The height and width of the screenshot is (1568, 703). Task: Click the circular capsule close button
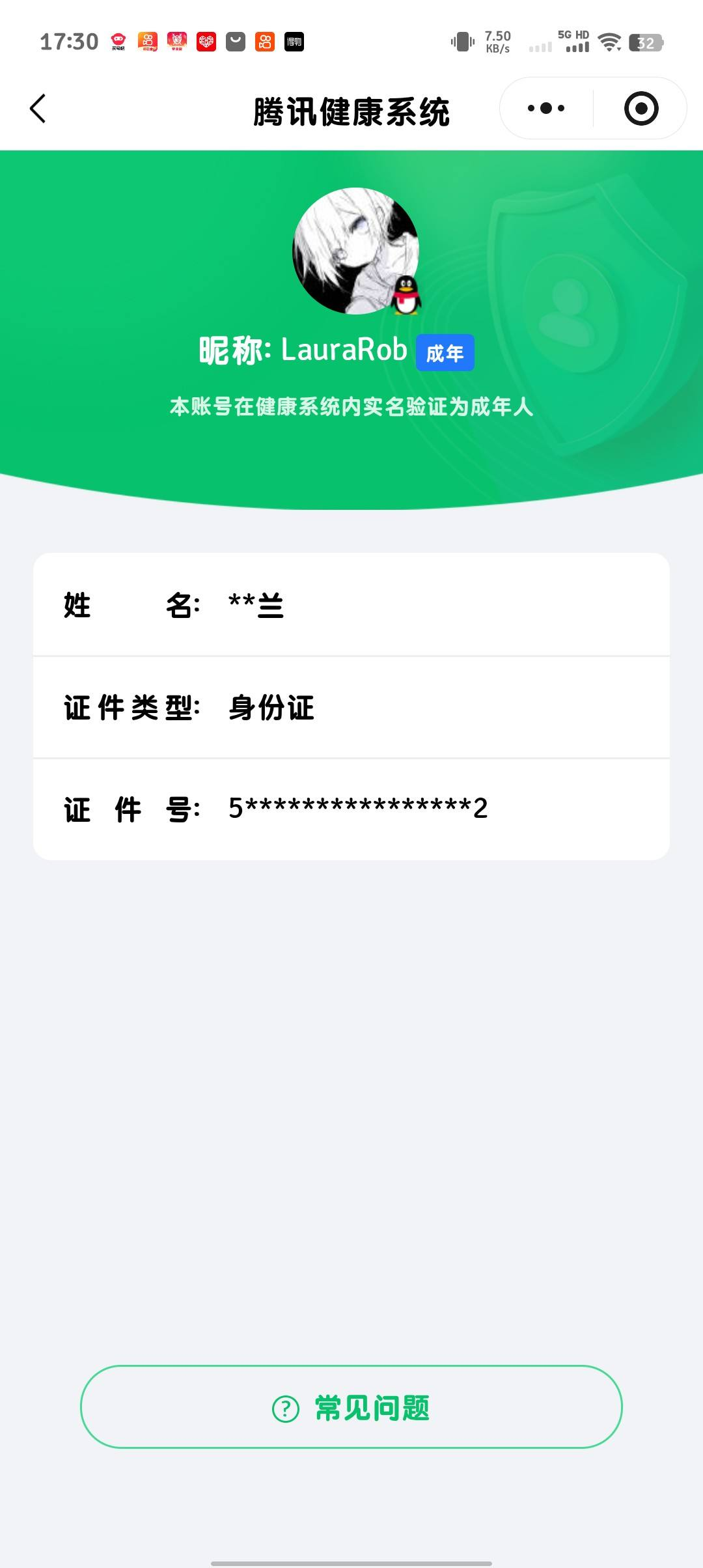[640, 108]
